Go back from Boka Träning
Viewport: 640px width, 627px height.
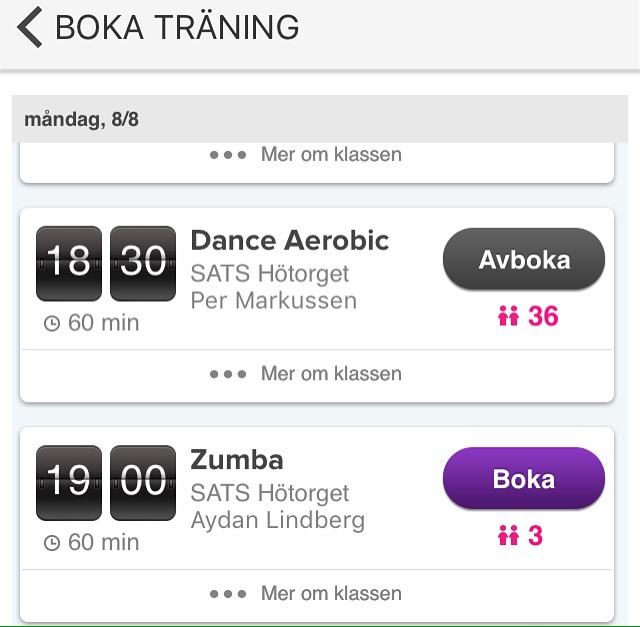[30, 28]
